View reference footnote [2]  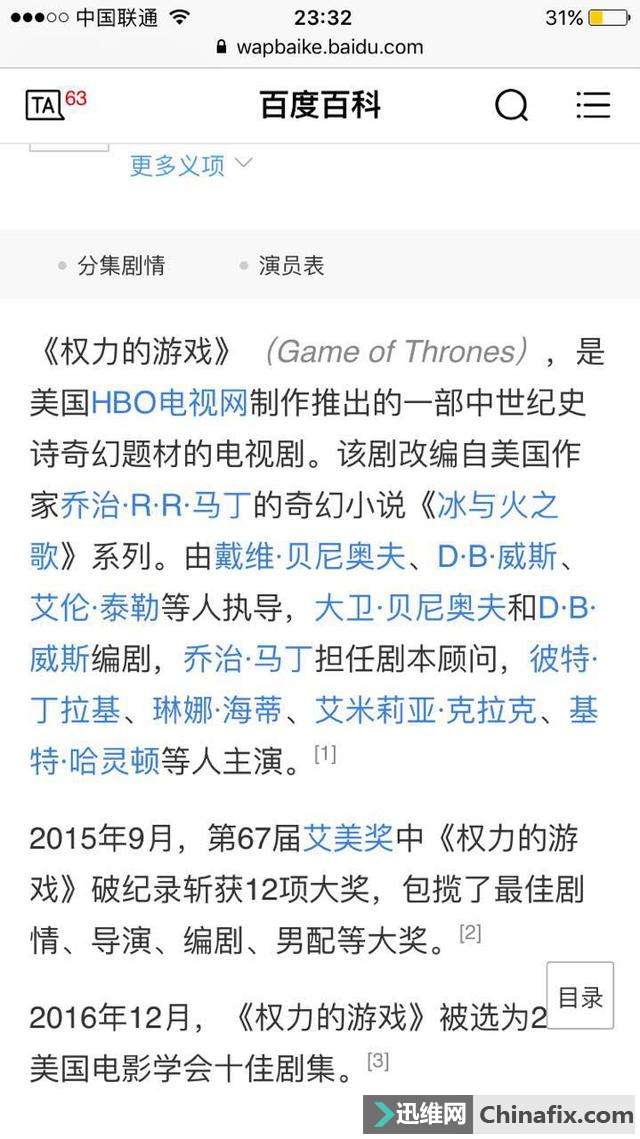pyautogui.click(x=470, y=933)
